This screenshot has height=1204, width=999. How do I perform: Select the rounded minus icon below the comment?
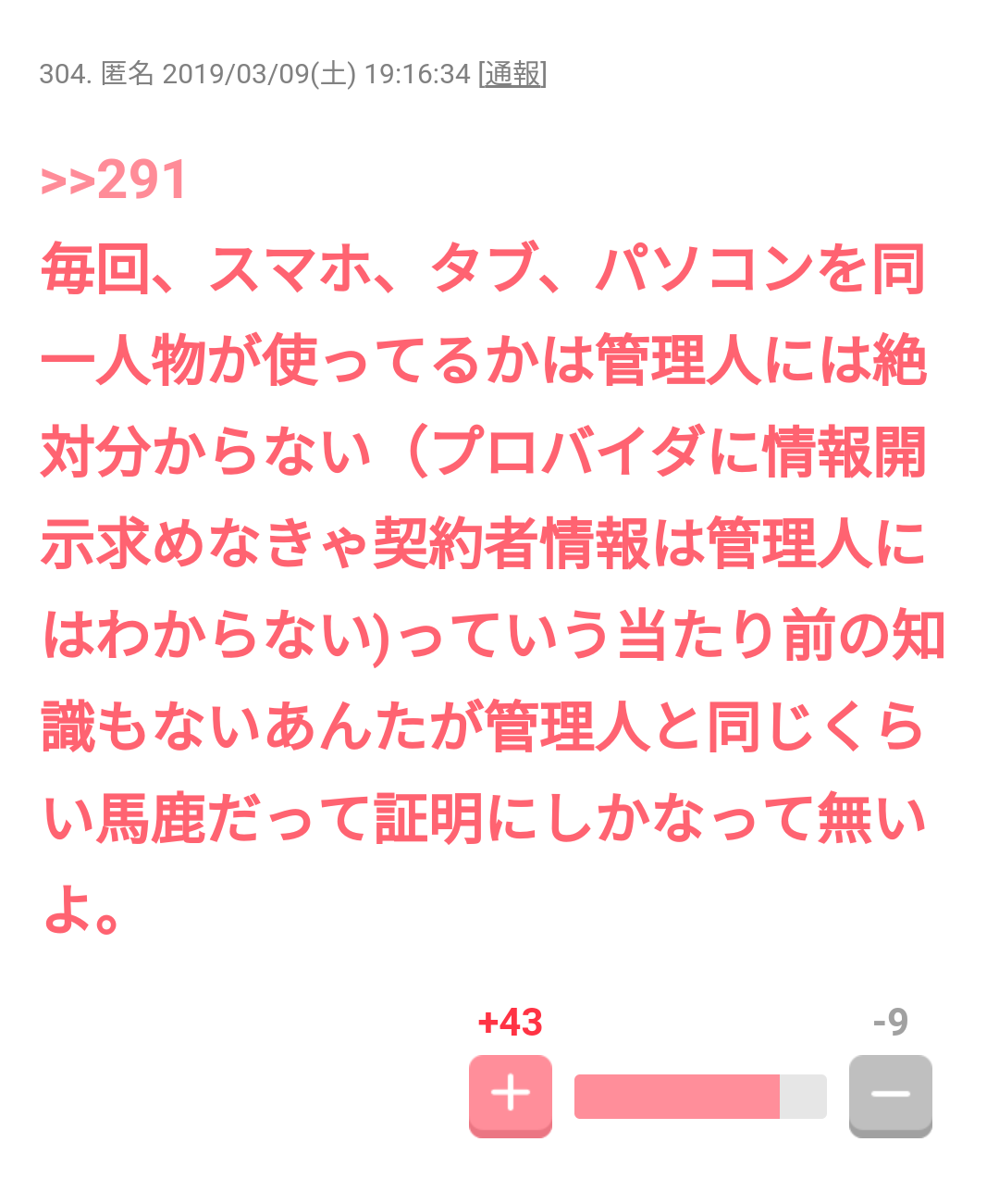point(890,1096)
